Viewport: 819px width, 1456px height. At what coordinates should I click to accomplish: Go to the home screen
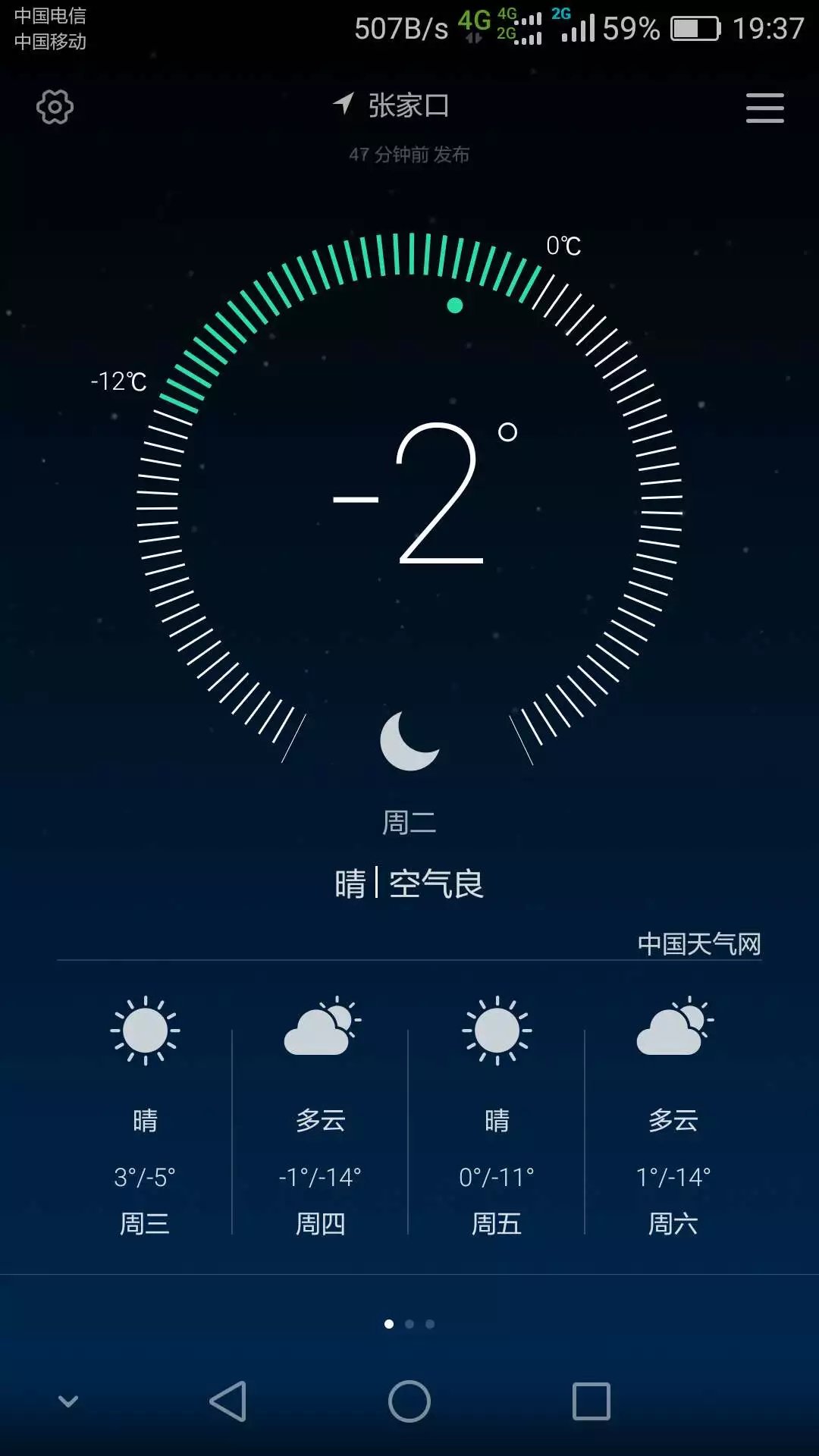tap(409, 1401)
